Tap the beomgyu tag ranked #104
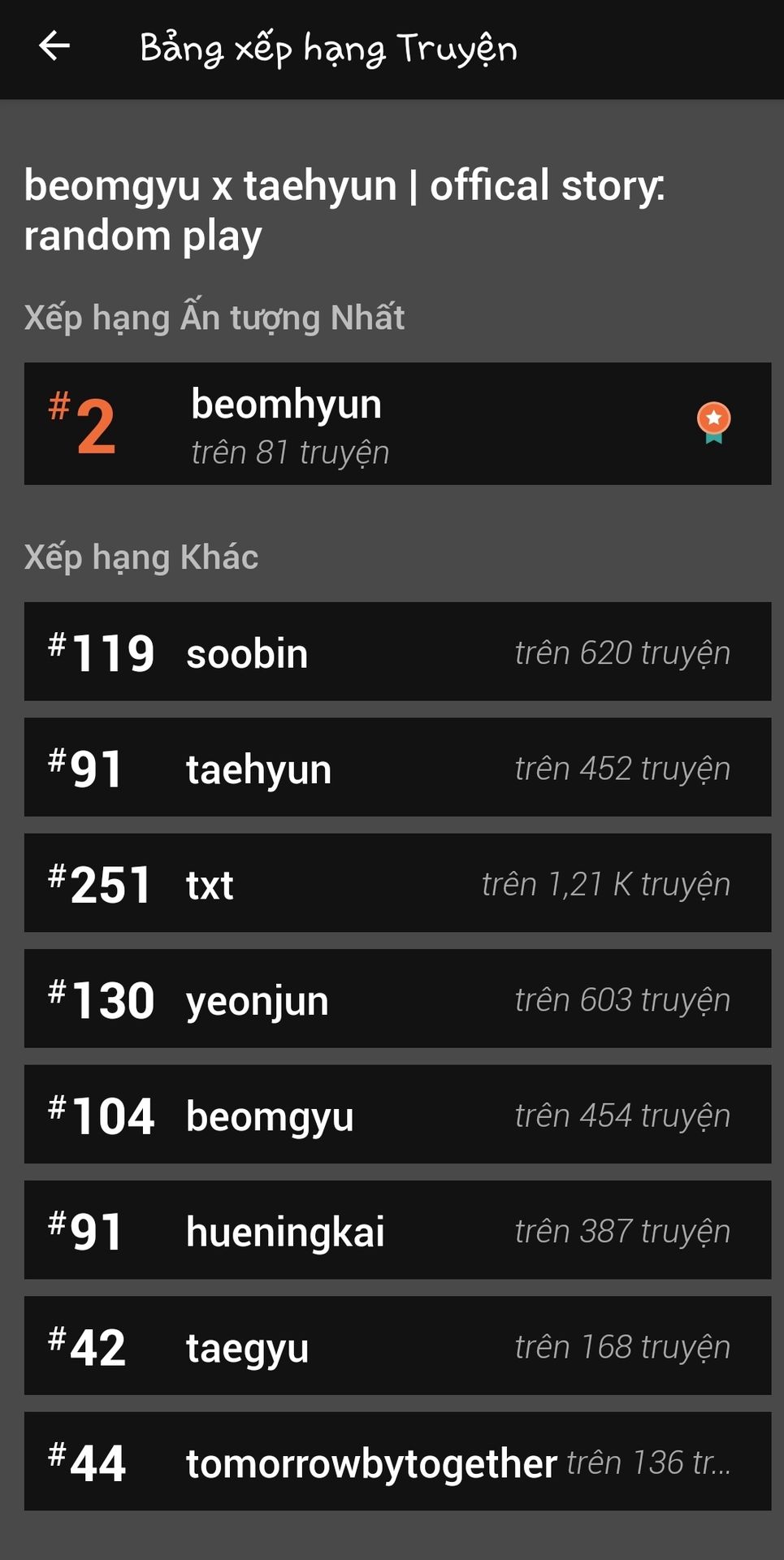This screenshot has width=784, height=1560. pos(397,1115)
